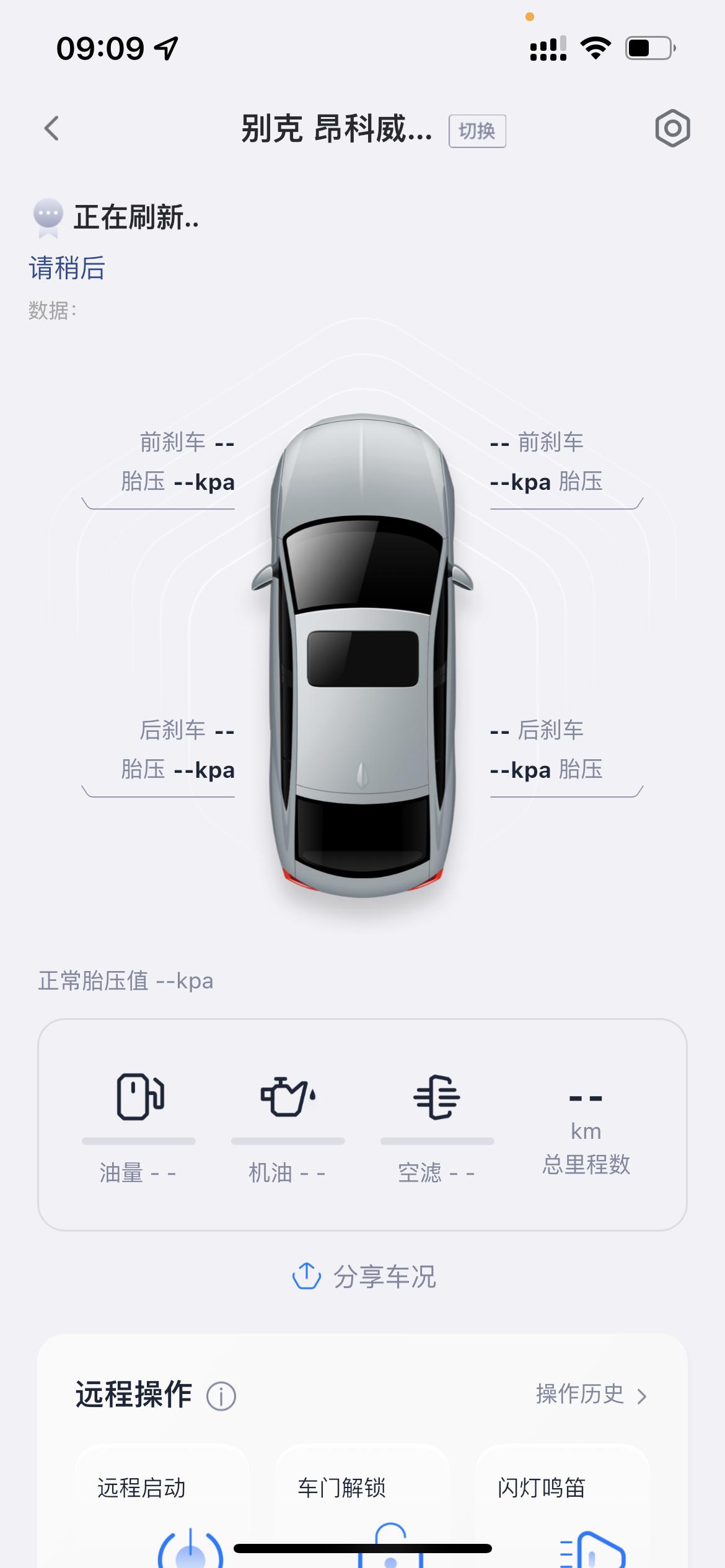The width and height of the screenshot is (725, 1568).
Task: Select the 闪灯鸣笛 flash and honk card
Action: coord(563,1506)
